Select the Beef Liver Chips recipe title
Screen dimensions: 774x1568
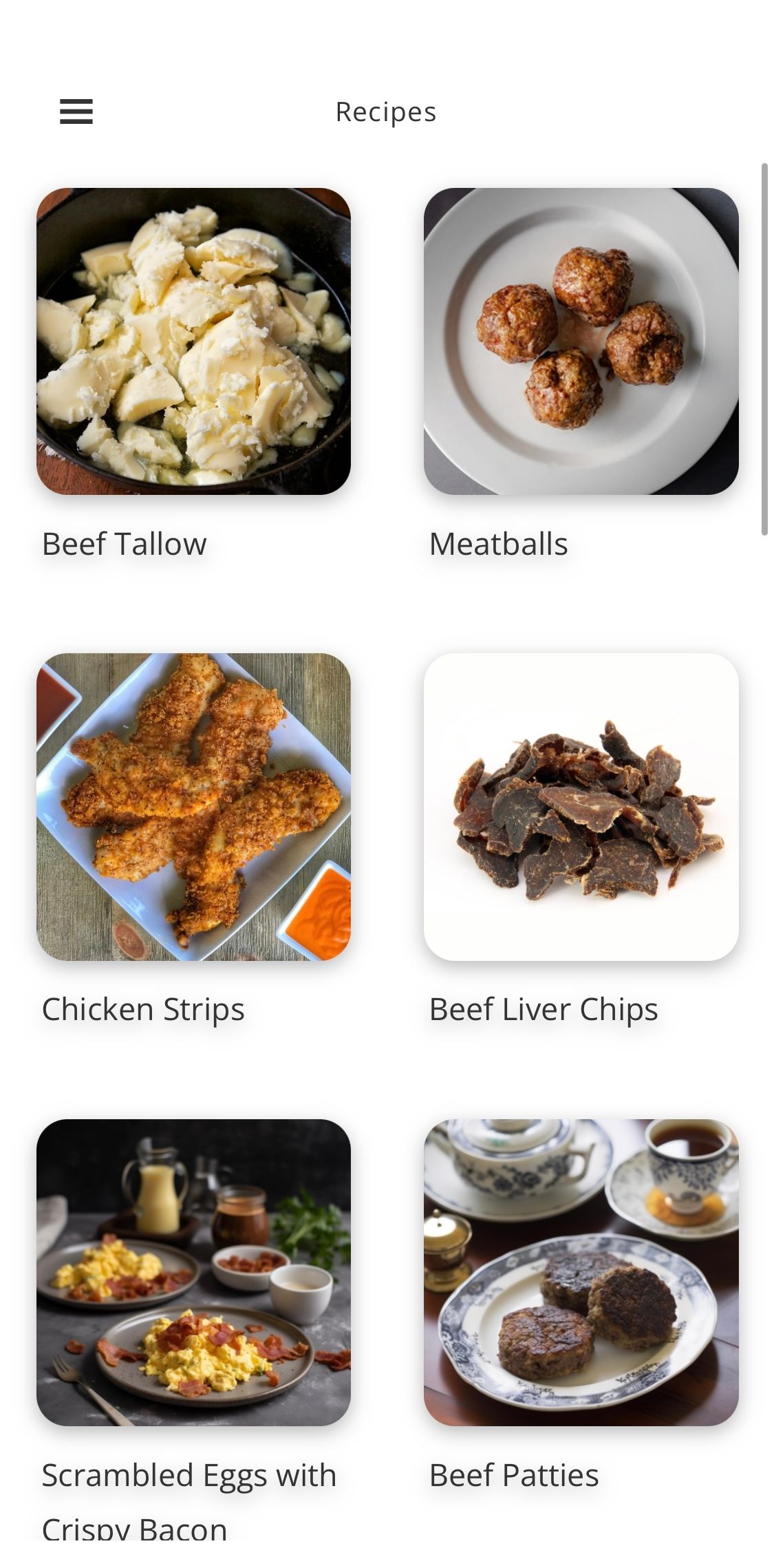pos(544,1009)
